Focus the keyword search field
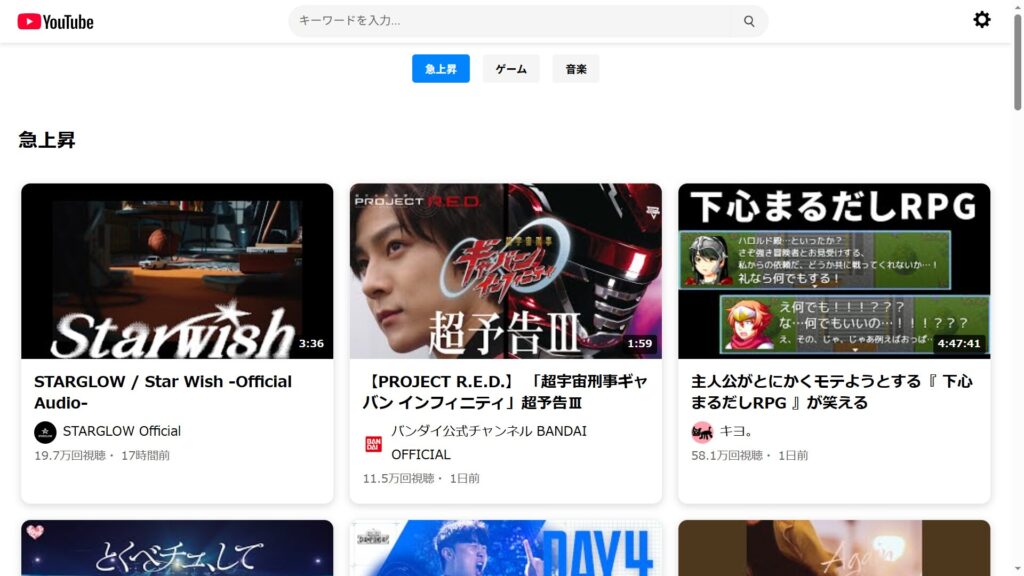1024x576 pixels. pos(515,21)
